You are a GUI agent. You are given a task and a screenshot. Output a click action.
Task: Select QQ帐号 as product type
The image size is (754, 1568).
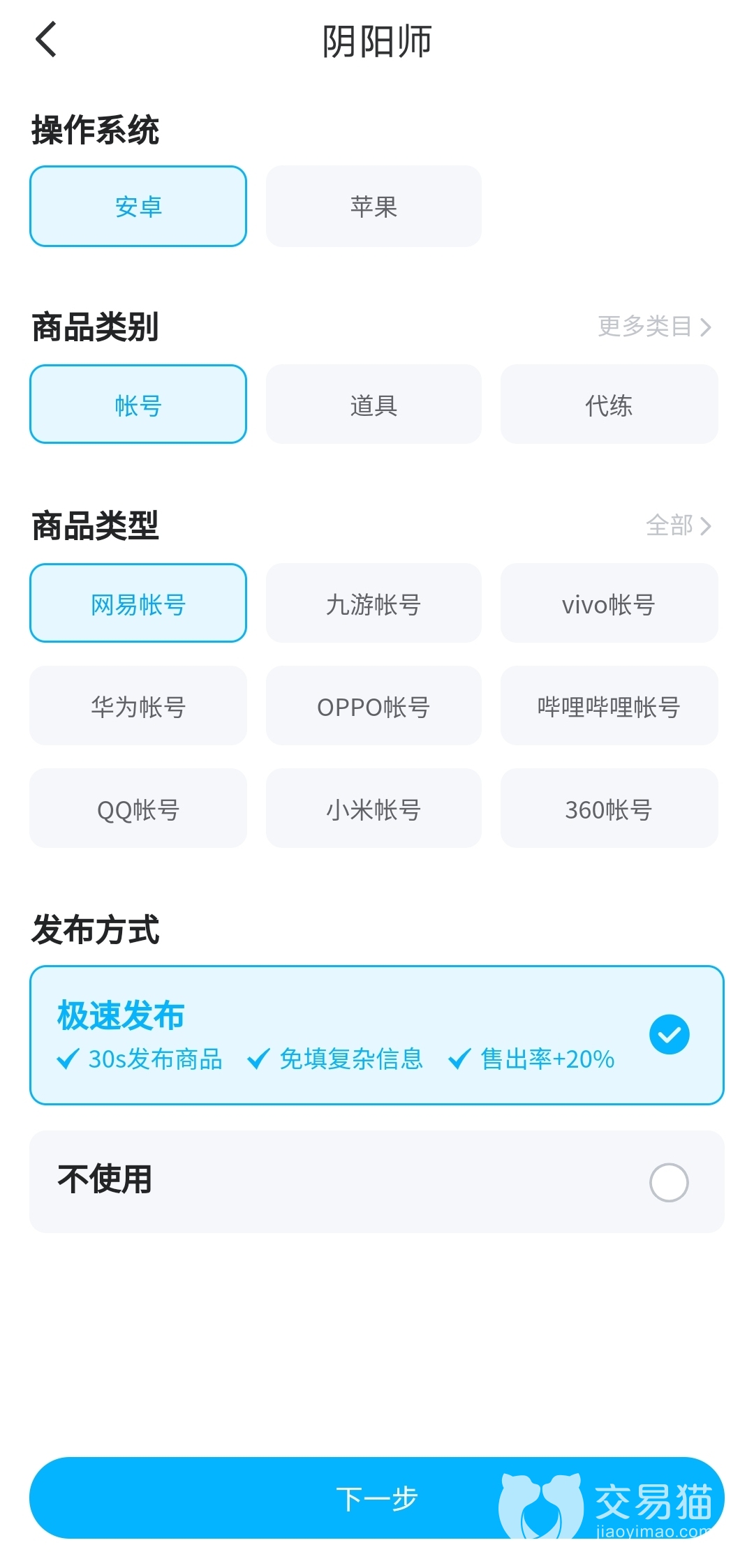point(138,809)
